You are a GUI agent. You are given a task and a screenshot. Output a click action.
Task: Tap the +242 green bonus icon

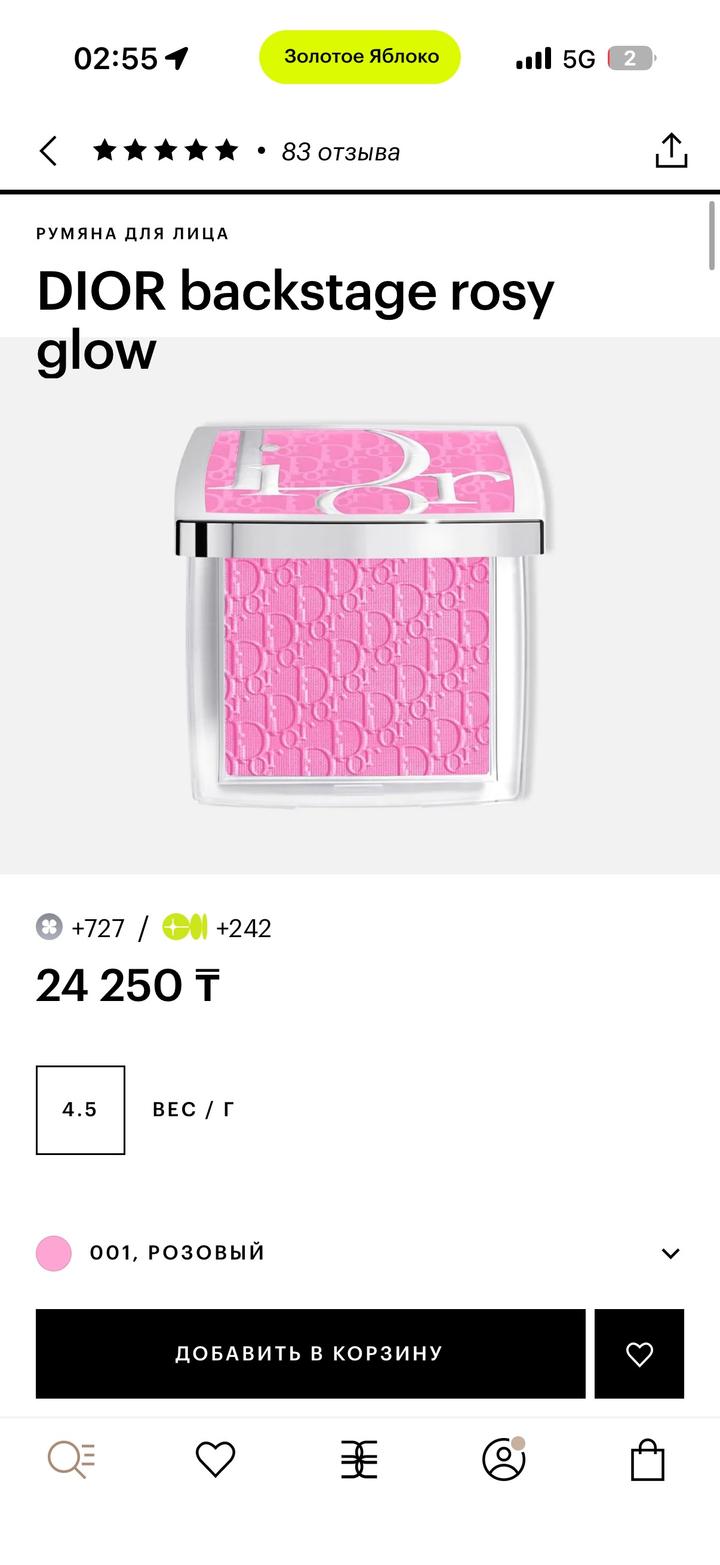(184, 928)
